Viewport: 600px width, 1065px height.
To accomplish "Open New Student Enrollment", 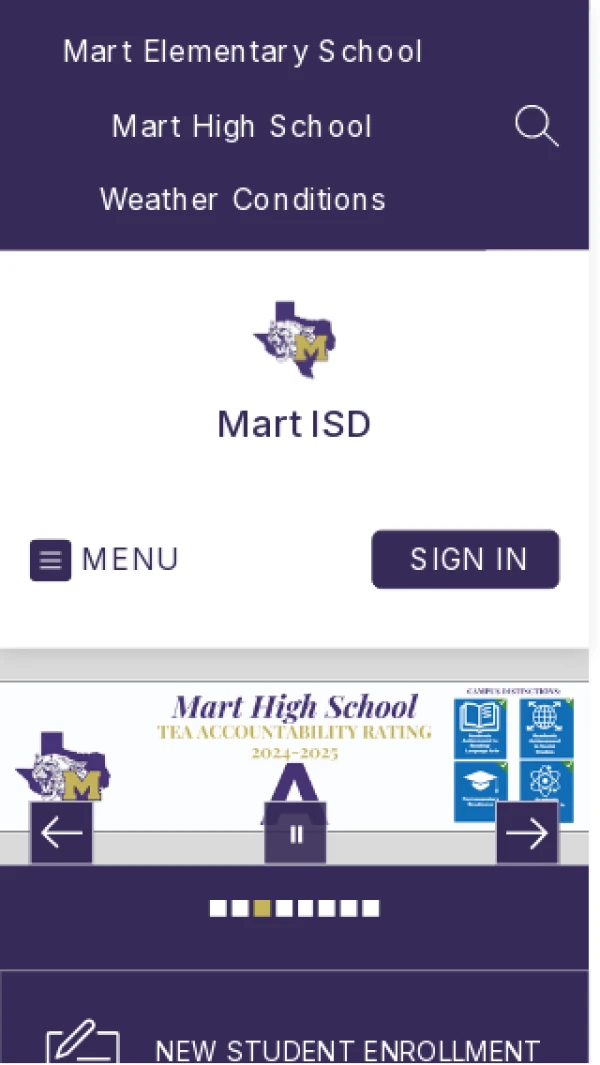I will coord(347,1050).
